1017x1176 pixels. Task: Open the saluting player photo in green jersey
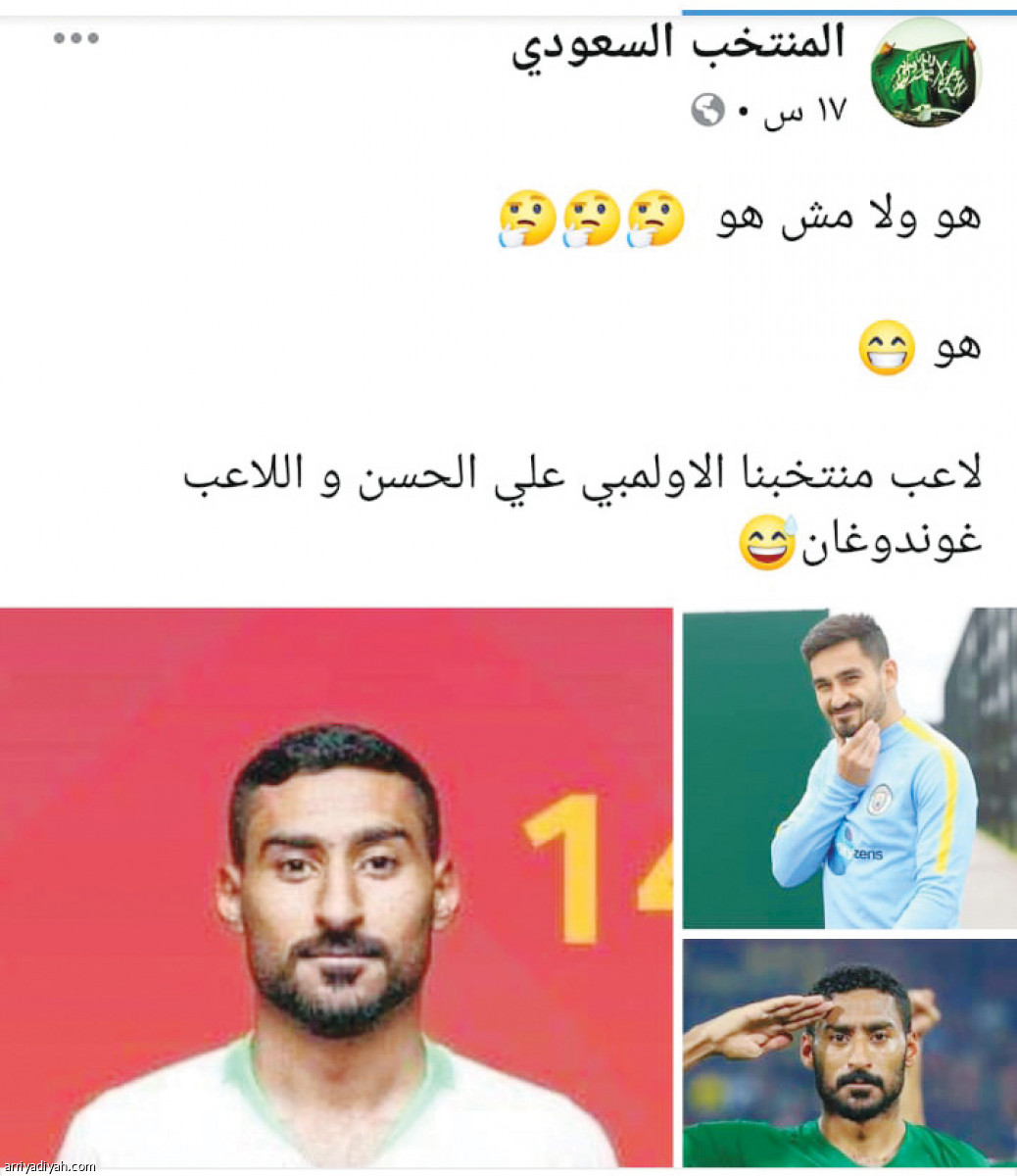(848, 1052)
